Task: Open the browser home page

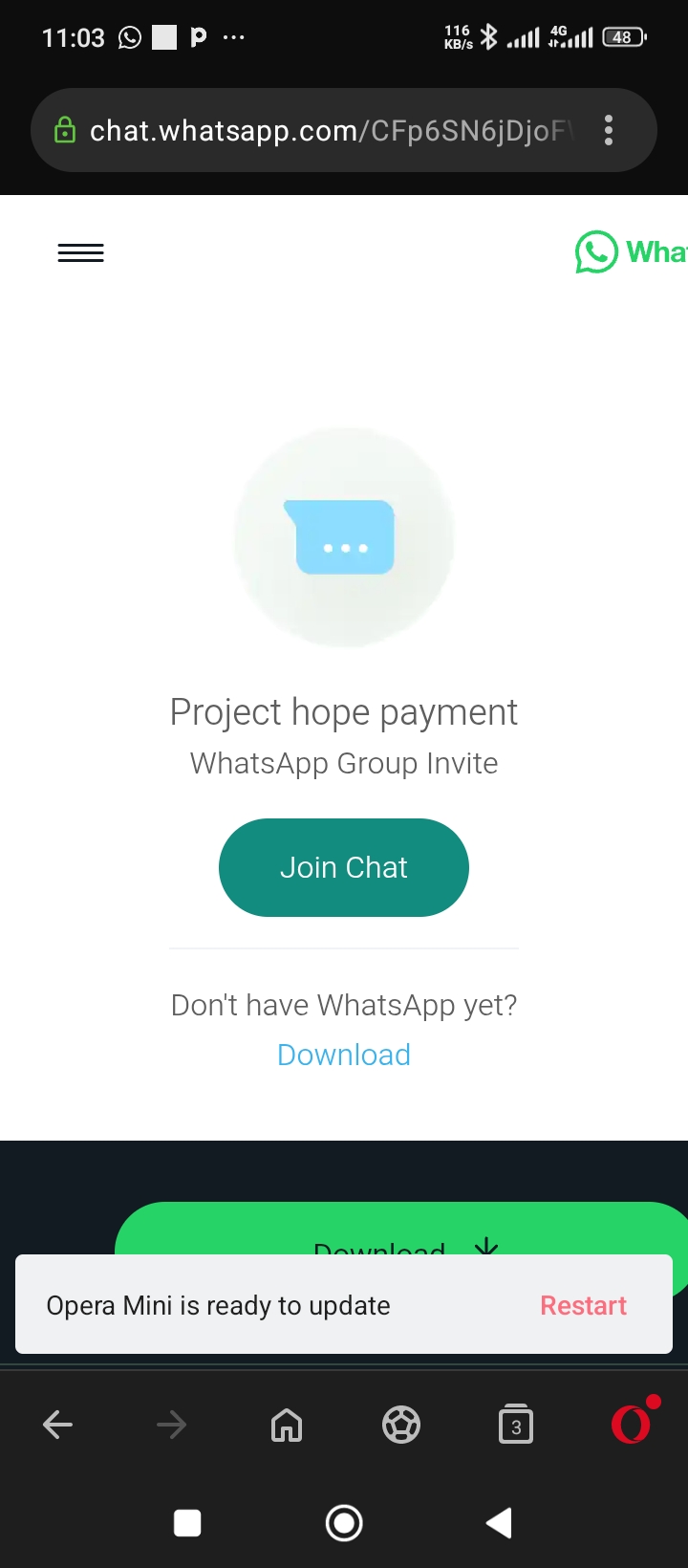Action: click(287, 1425)
